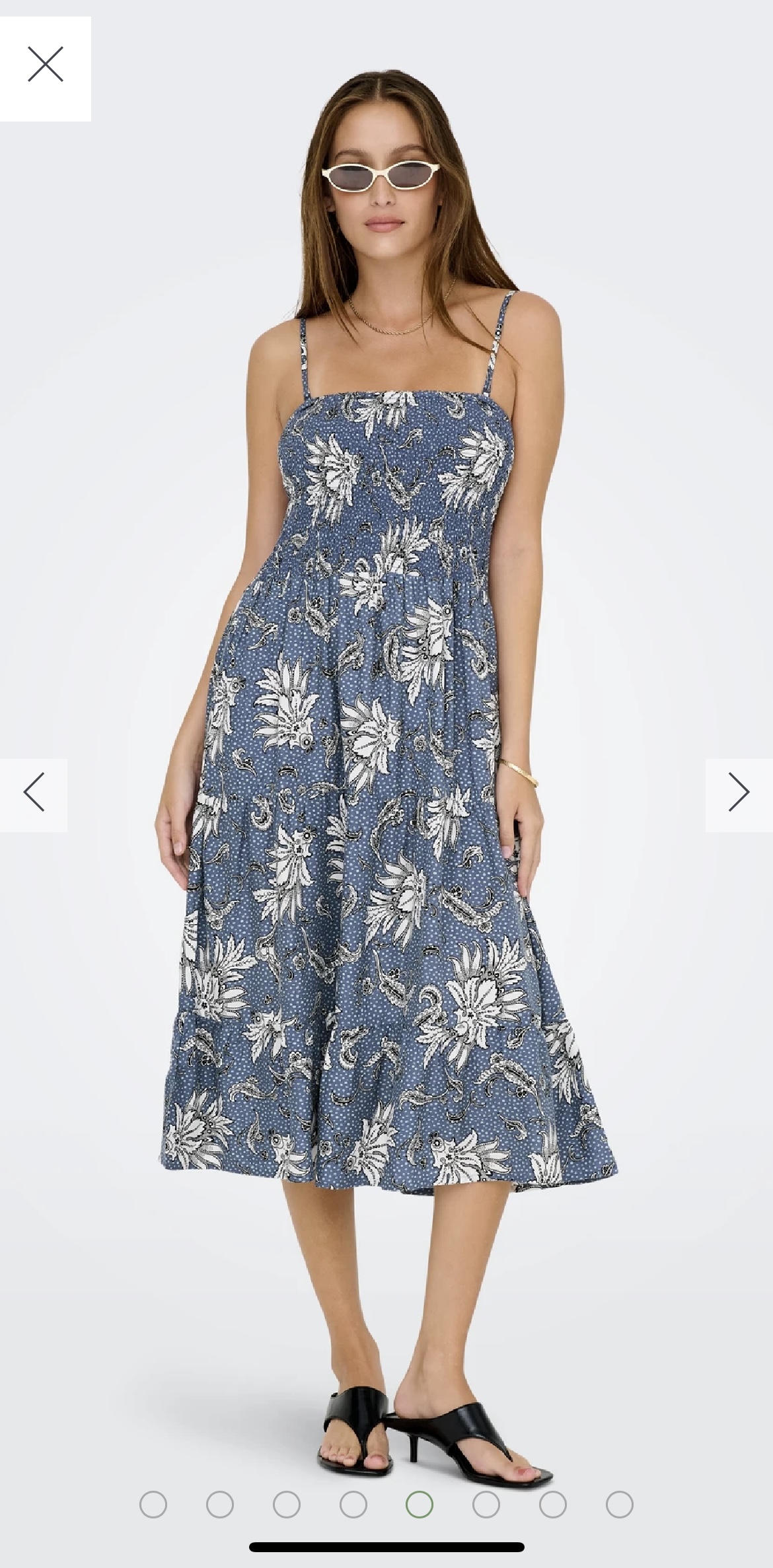Go to the previous product photo
773x1568 pixels.
coord(34,795)
